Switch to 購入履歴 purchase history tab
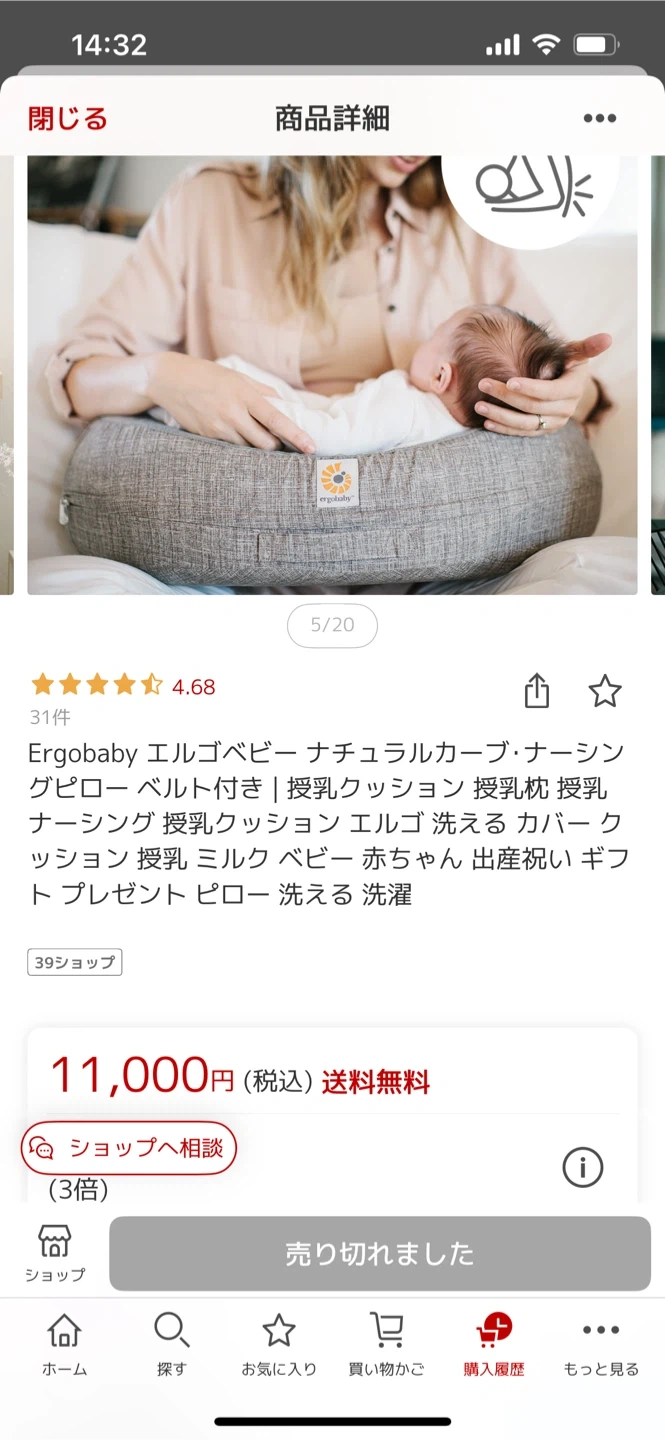The height and width of the screenshot is (1440, 665). click(x=493, y=1345)
